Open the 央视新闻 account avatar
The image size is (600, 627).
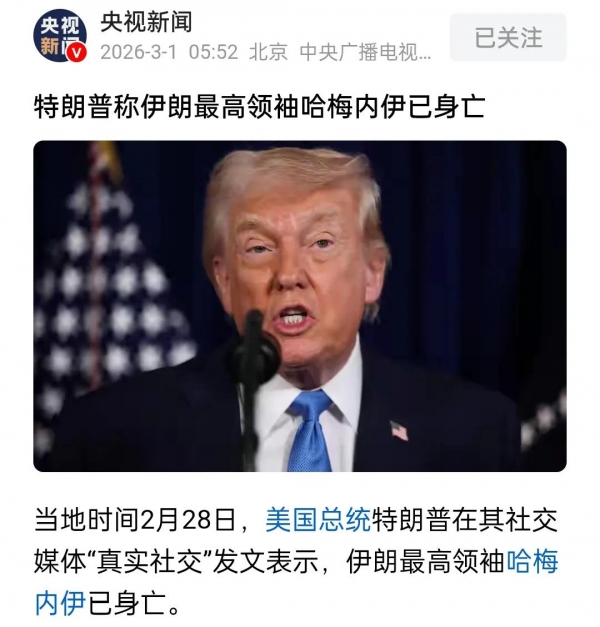(61, 36)
